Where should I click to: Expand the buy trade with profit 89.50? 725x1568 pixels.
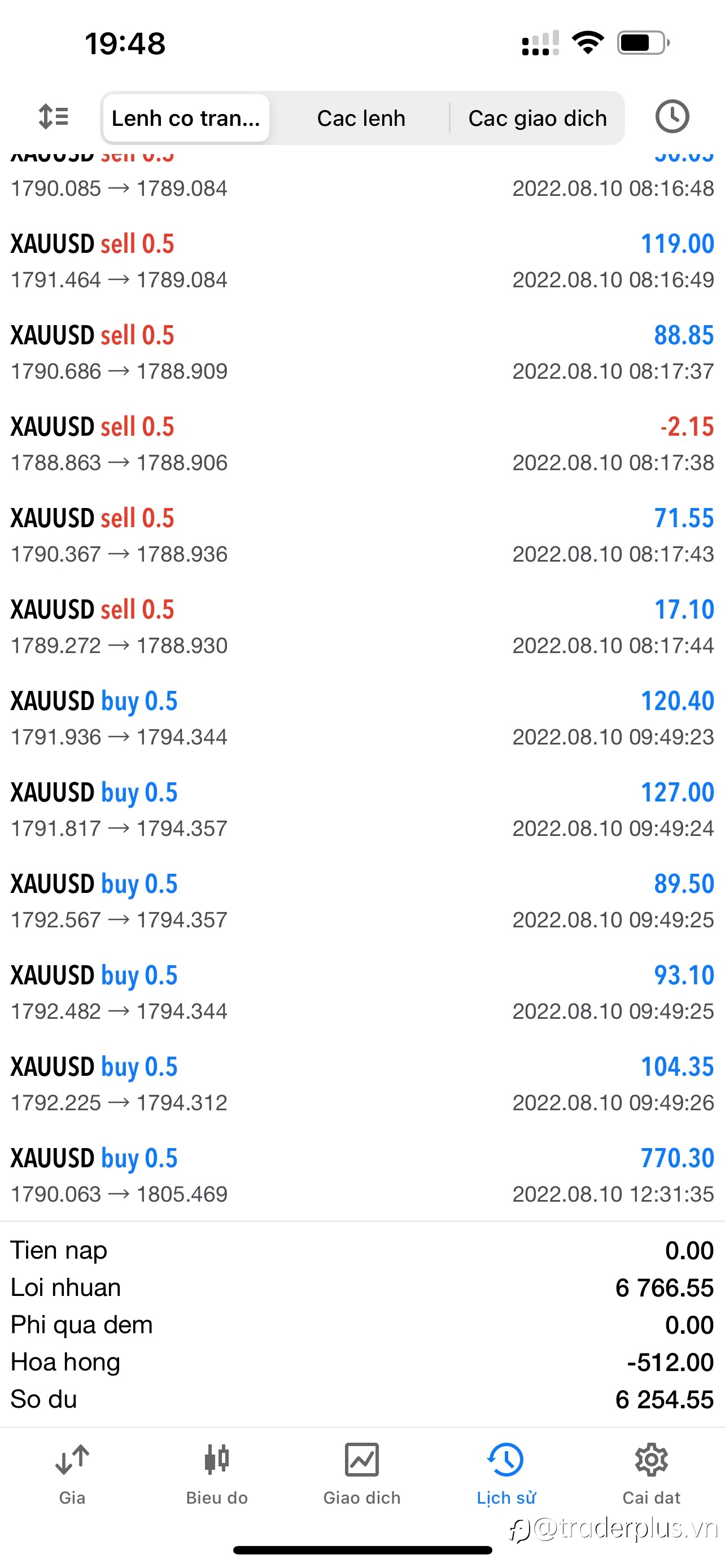[x=362, y=900]
